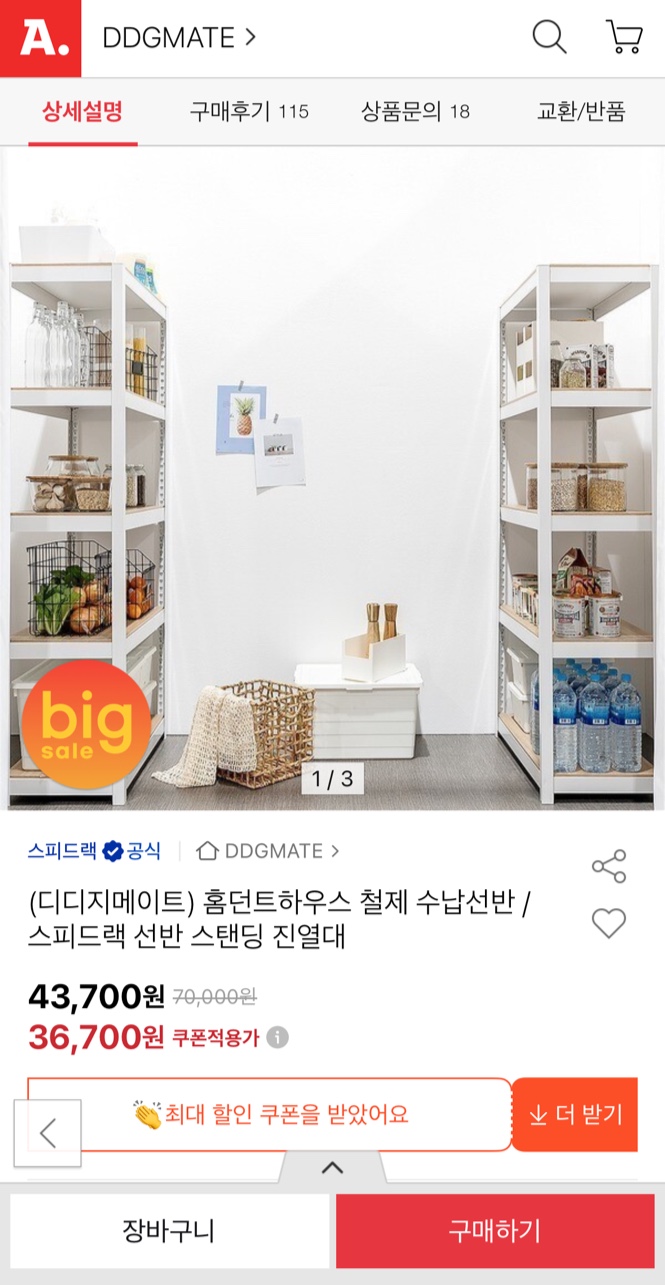Screen dimensions: 665x1285
Task: Expand the bottom purchase panel
Action: coord(332,1167)
